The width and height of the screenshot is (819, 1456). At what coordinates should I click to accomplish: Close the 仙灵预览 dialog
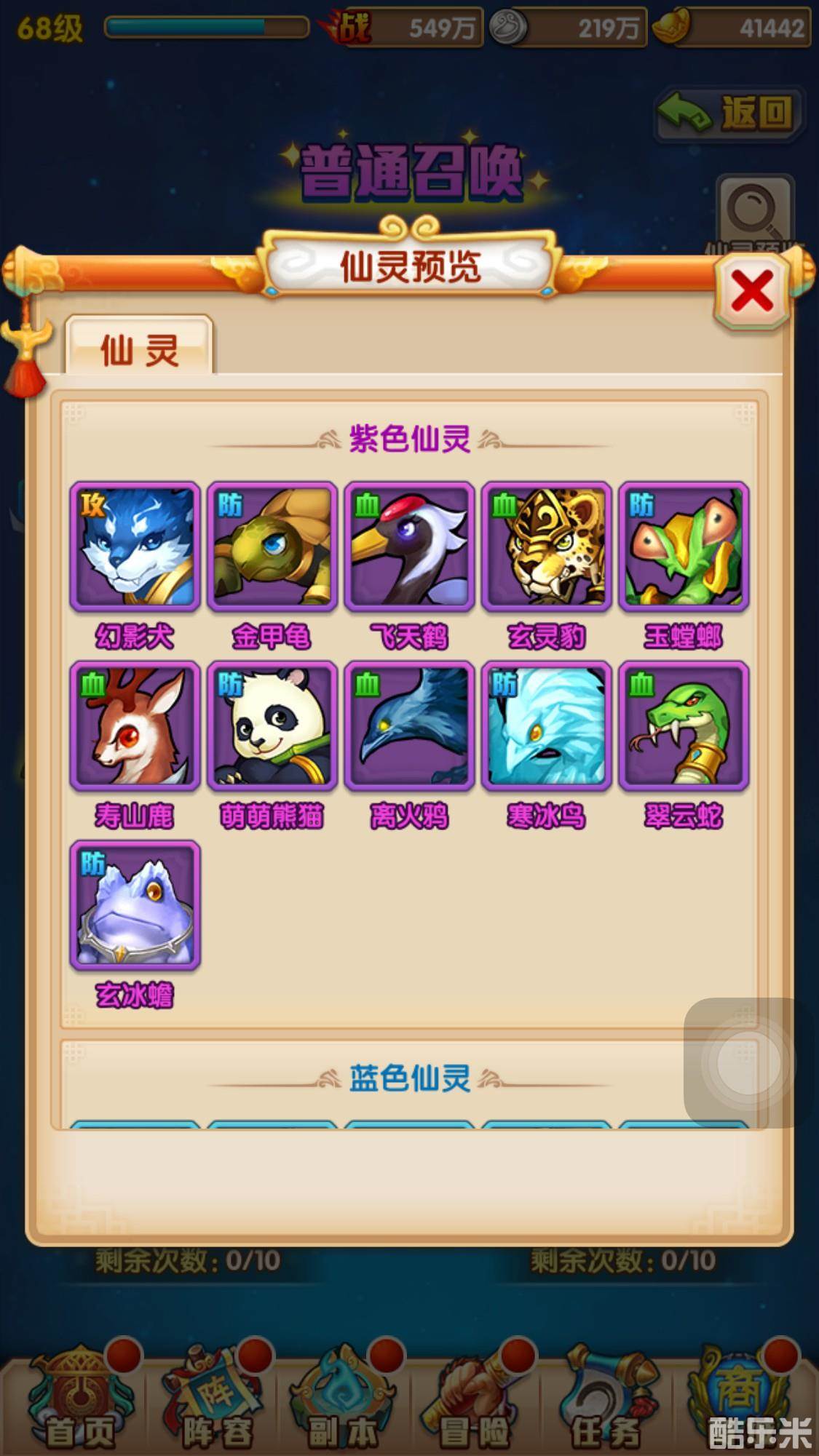coord(753,292)
